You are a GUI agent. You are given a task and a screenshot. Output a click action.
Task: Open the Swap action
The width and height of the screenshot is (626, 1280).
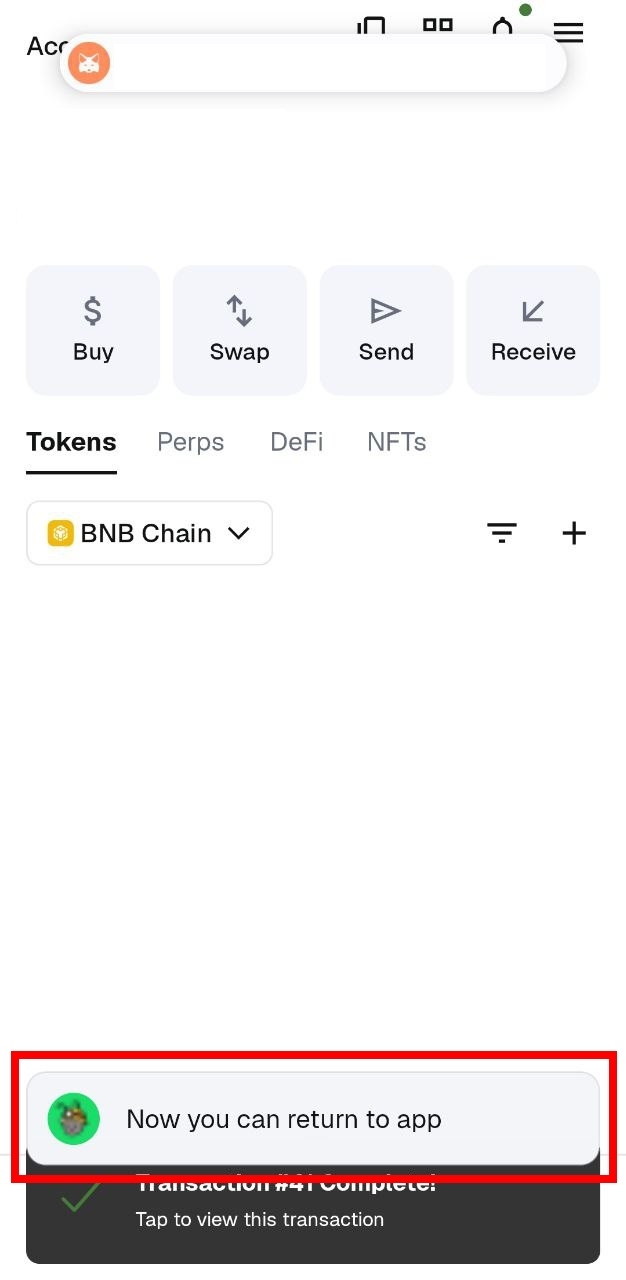pos(239,330)
